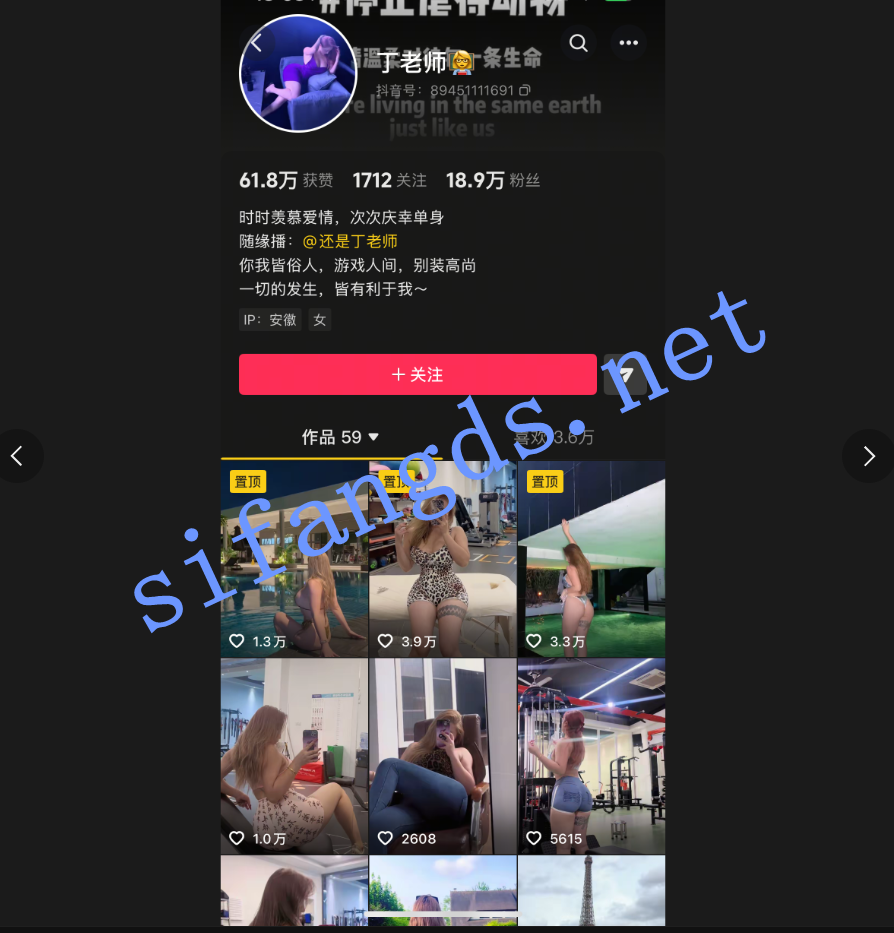Image resolution: width=894 pixels, height=933 pixels.
Task: Go to the previous image
Action: click(x=17, y=456)
